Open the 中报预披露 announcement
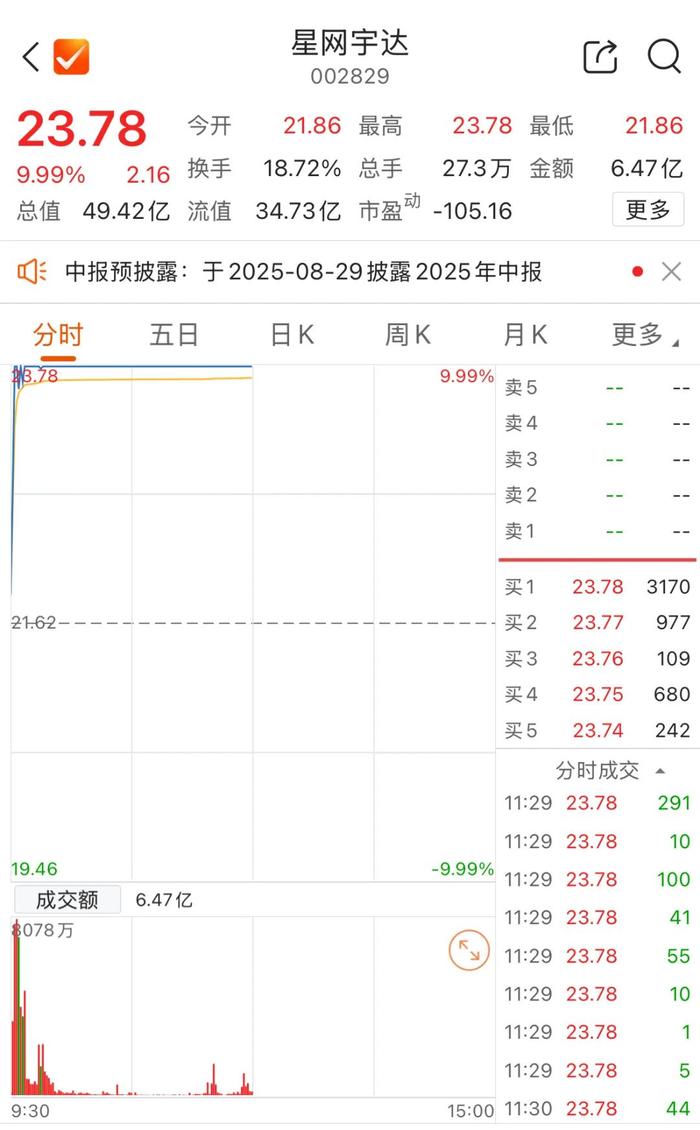 click(304, 272)
